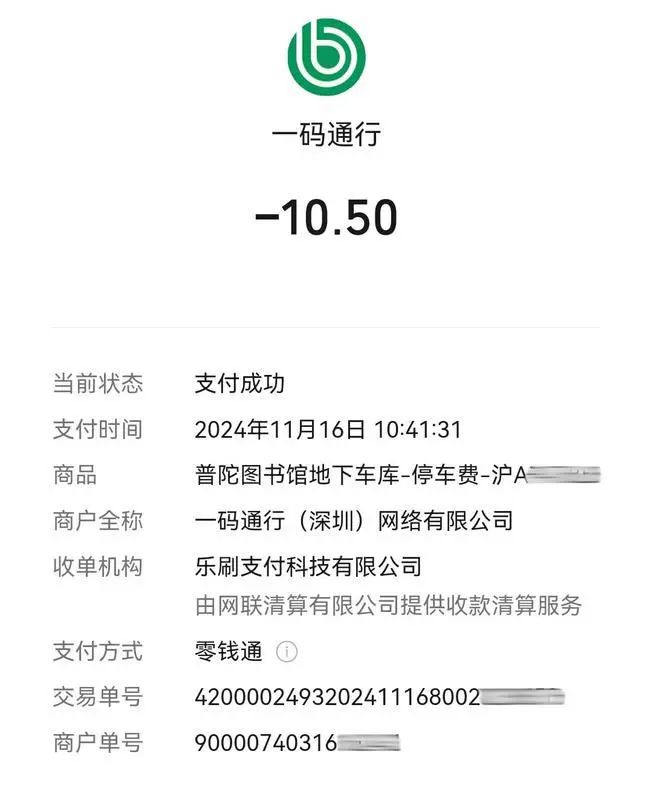Viewport: 653px width, 800px height.
Task: Open the info icon beside 零钱通
Action: click(287, 652)
